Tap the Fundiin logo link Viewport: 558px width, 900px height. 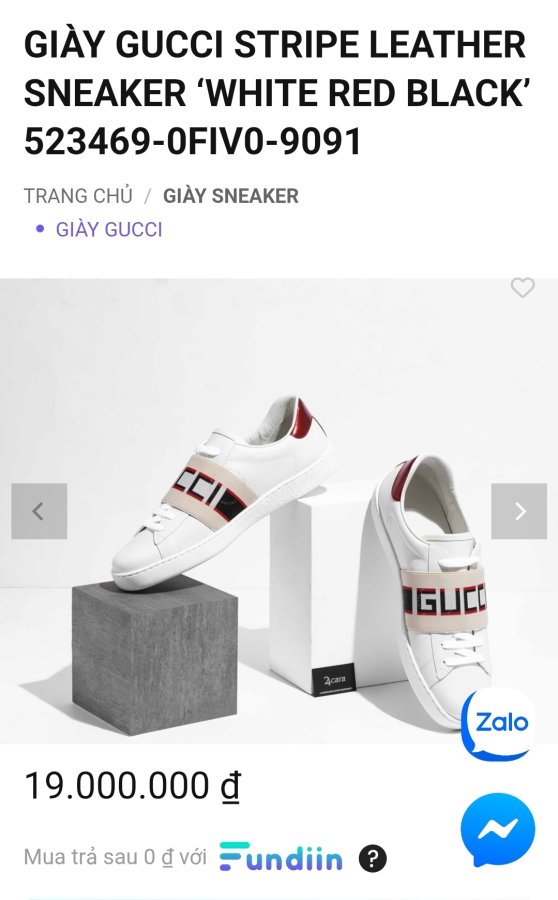(x=281, y=857)
